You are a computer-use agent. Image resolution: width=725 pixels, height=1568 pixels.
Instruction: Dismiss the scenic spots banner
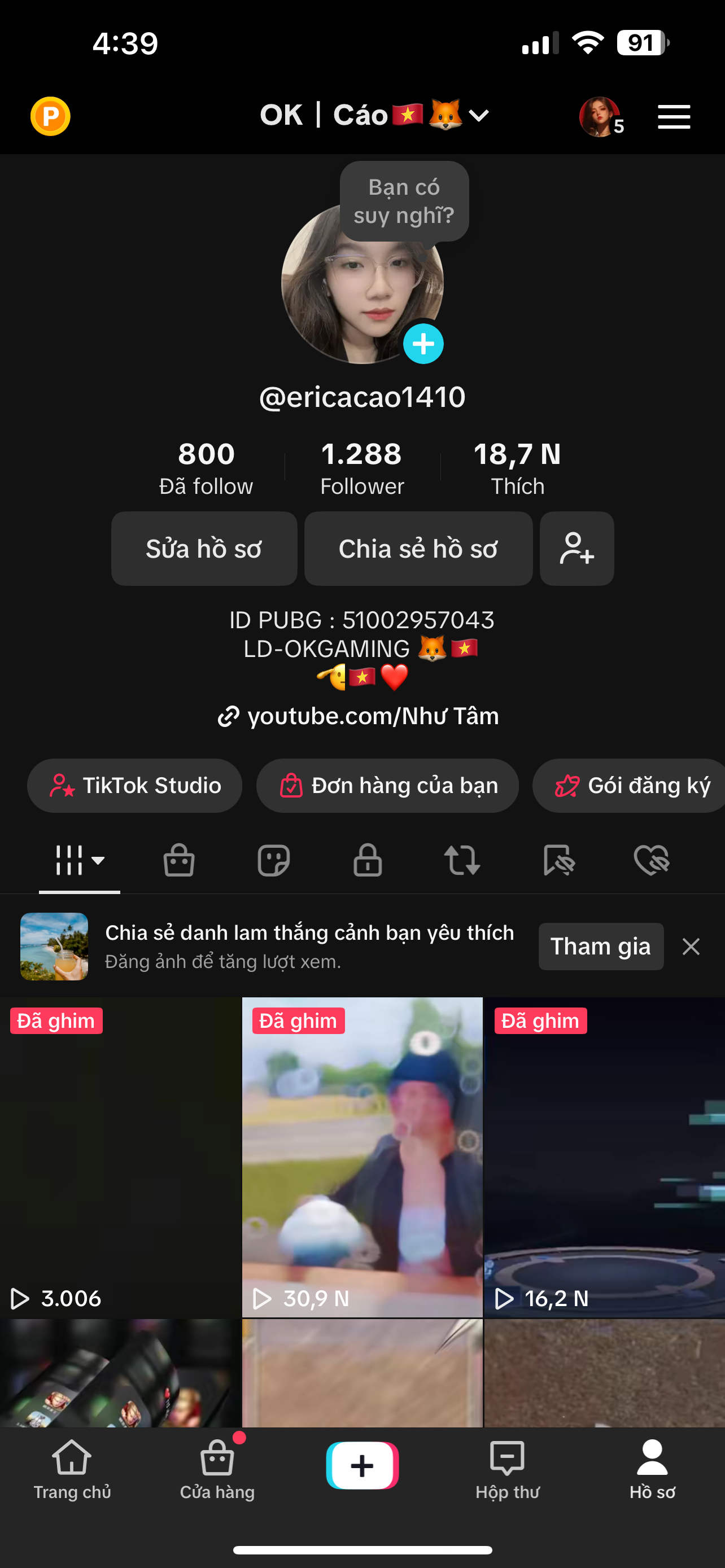[x=691, y=947]
